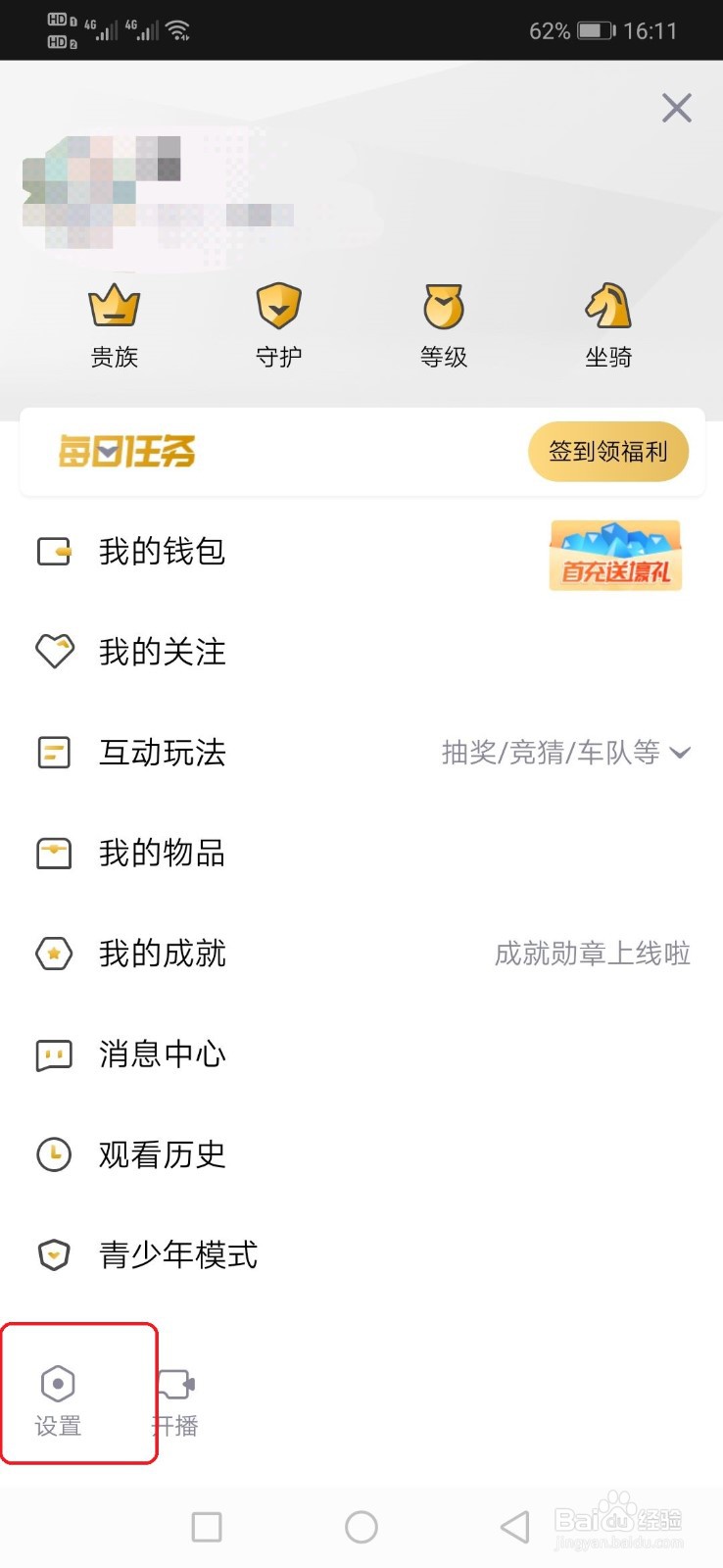Close the profile side panel

(676, 108)
